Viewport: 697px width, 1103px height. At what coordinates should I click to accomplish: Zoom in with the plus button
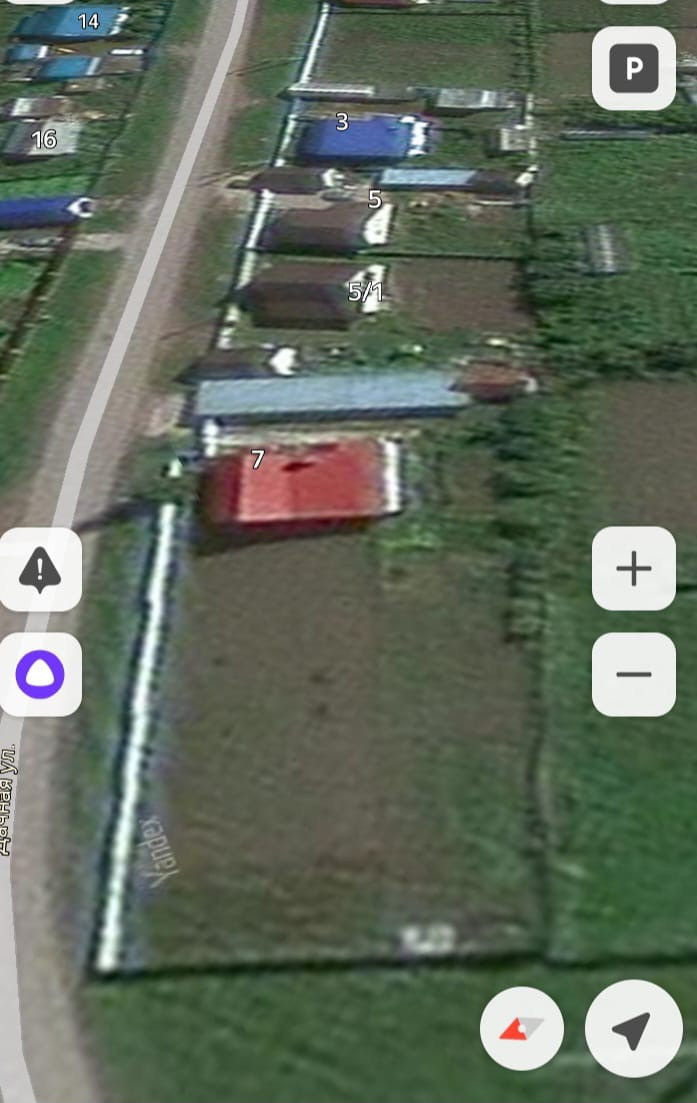tap(633, 569)
